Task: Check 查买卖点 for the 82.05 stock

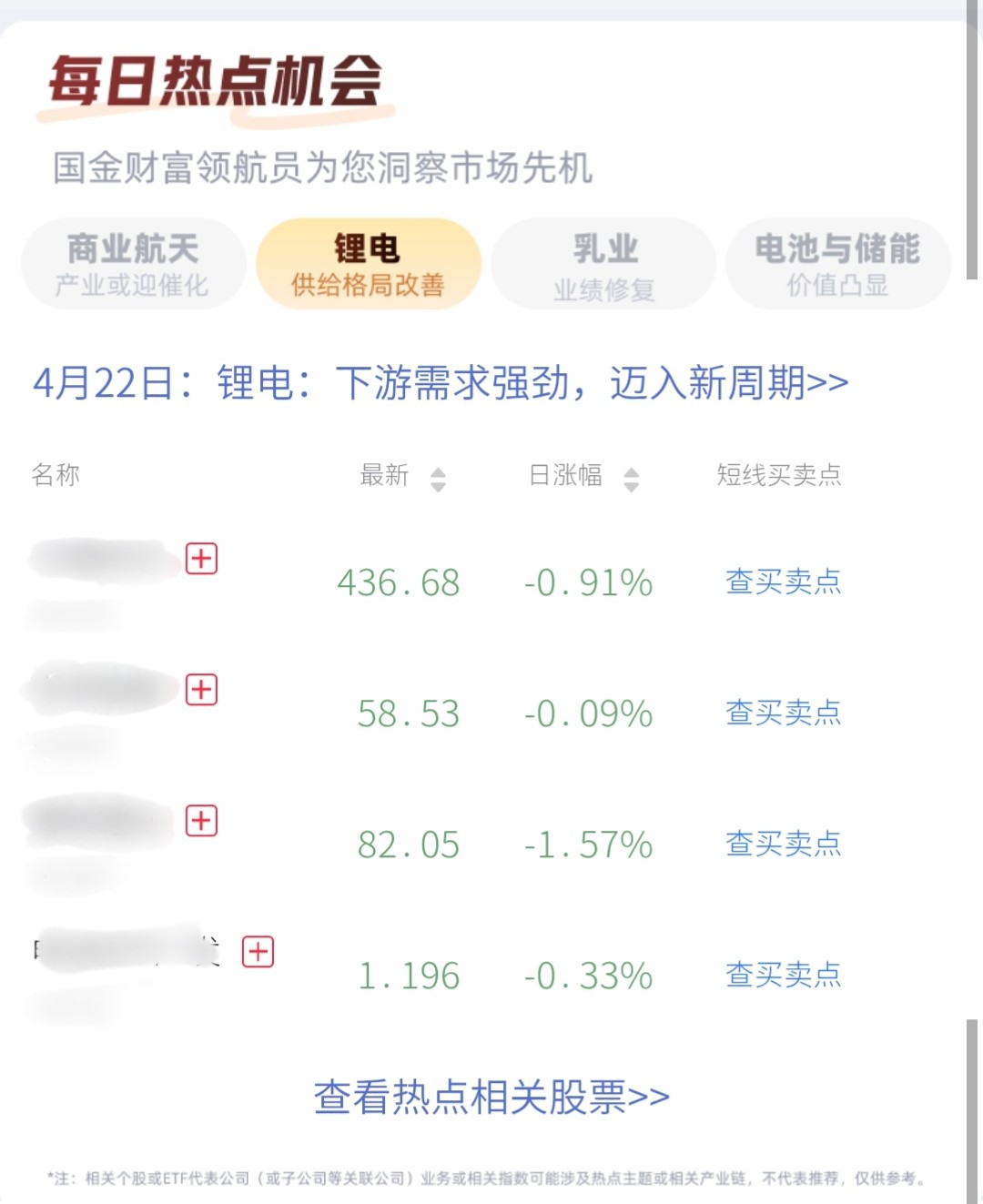Action: click(783, 844)
